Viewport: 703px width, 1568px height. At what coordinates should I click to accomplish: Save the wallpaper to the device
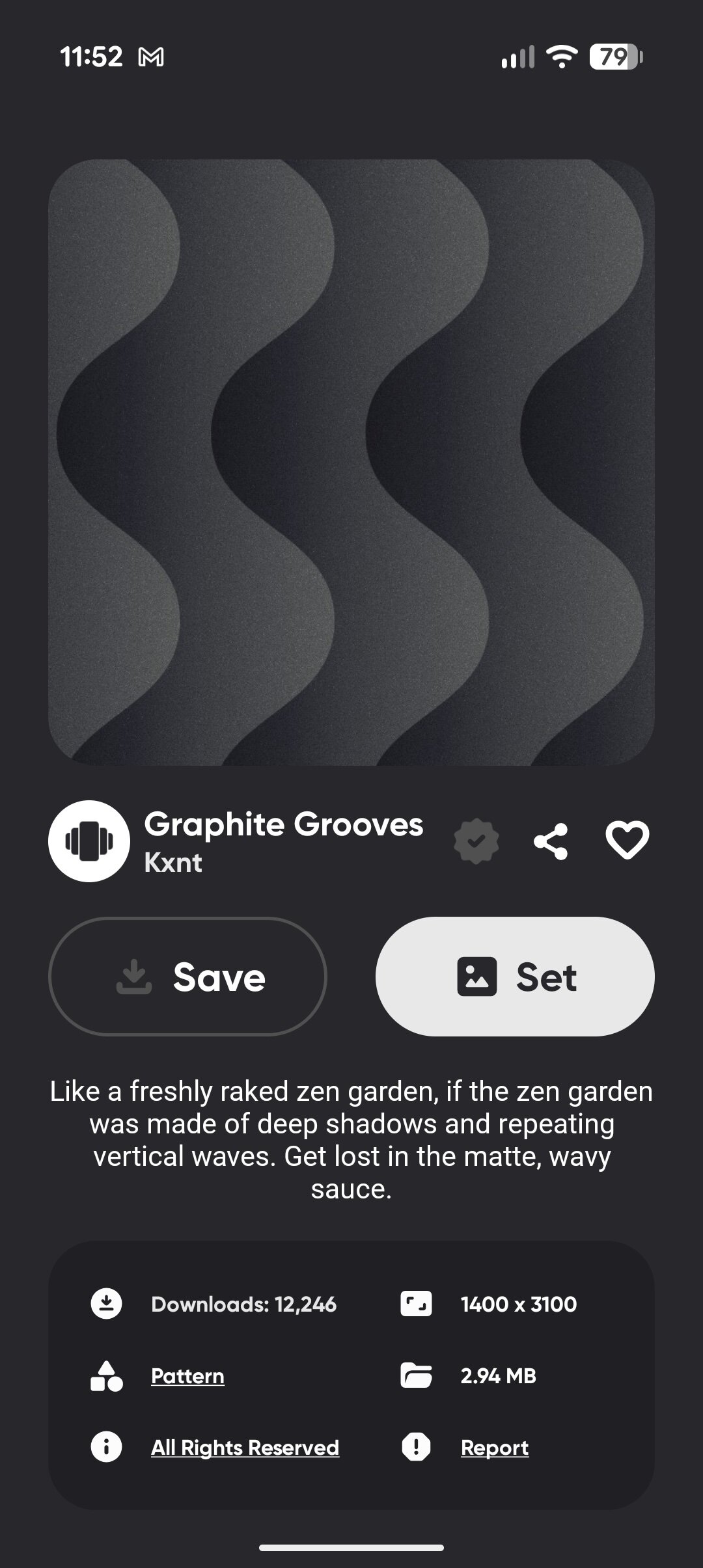tap(187, 976)
